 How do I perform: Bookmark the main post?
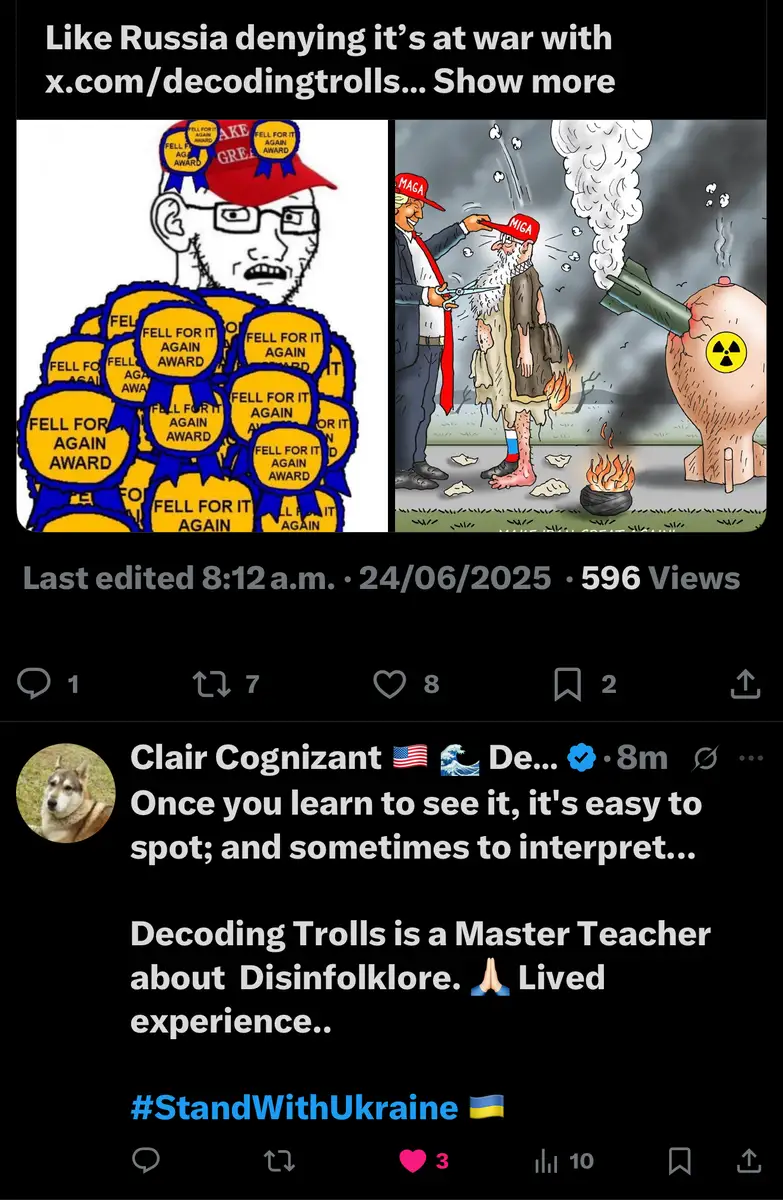tap(567, 684)
